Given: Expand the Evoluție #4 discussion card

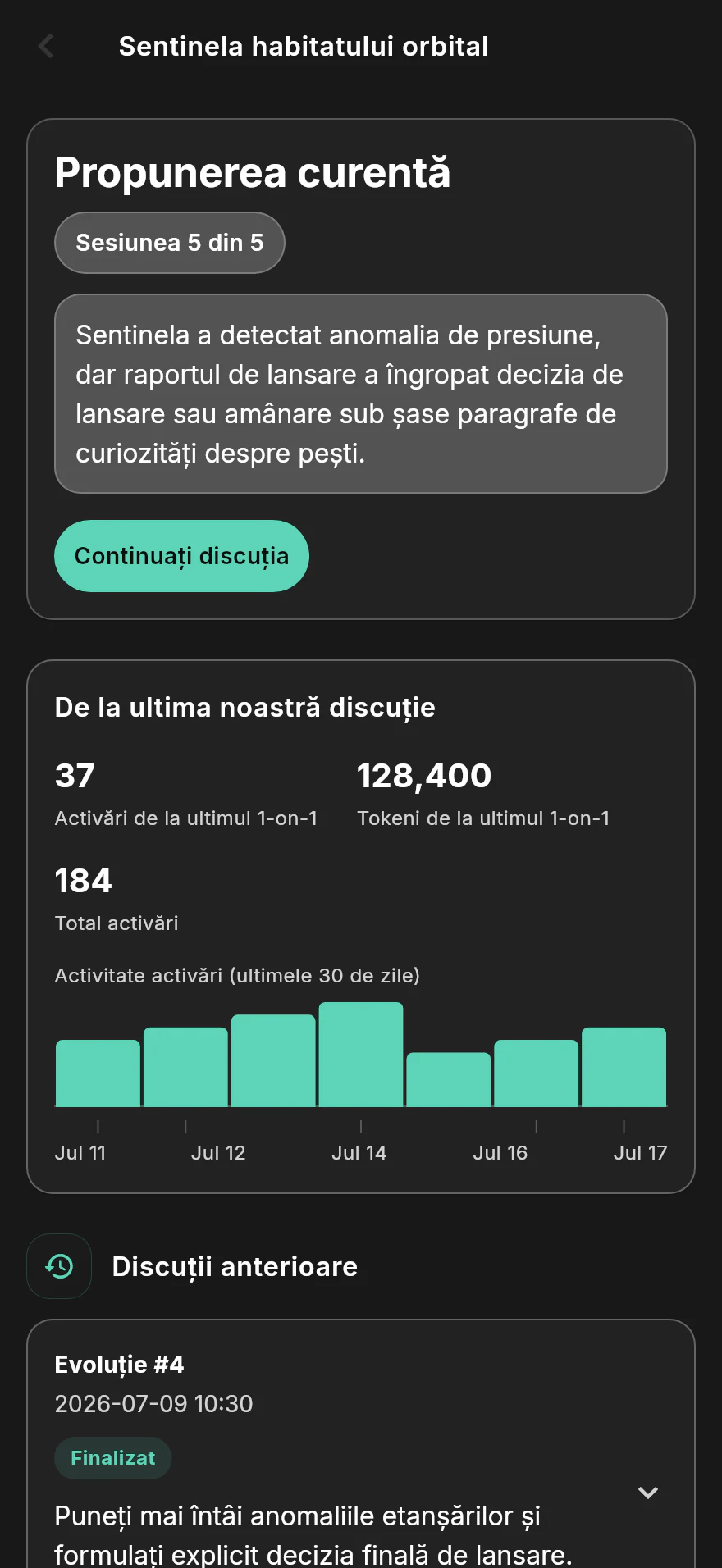Looking at the screenshot, I should [648, 1493].
